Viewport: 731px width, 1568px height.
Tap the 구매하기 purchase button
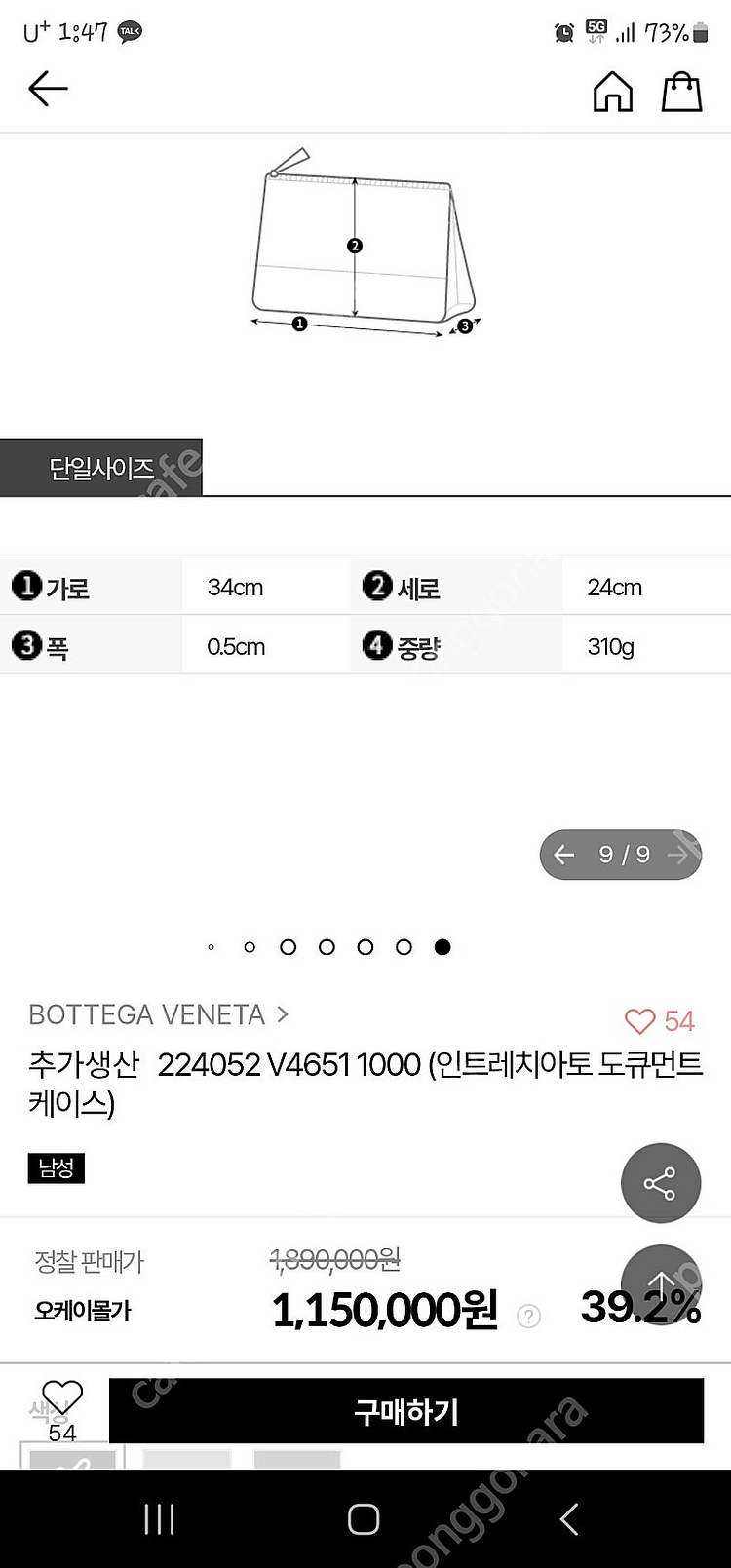click(x=405, y=1410)
